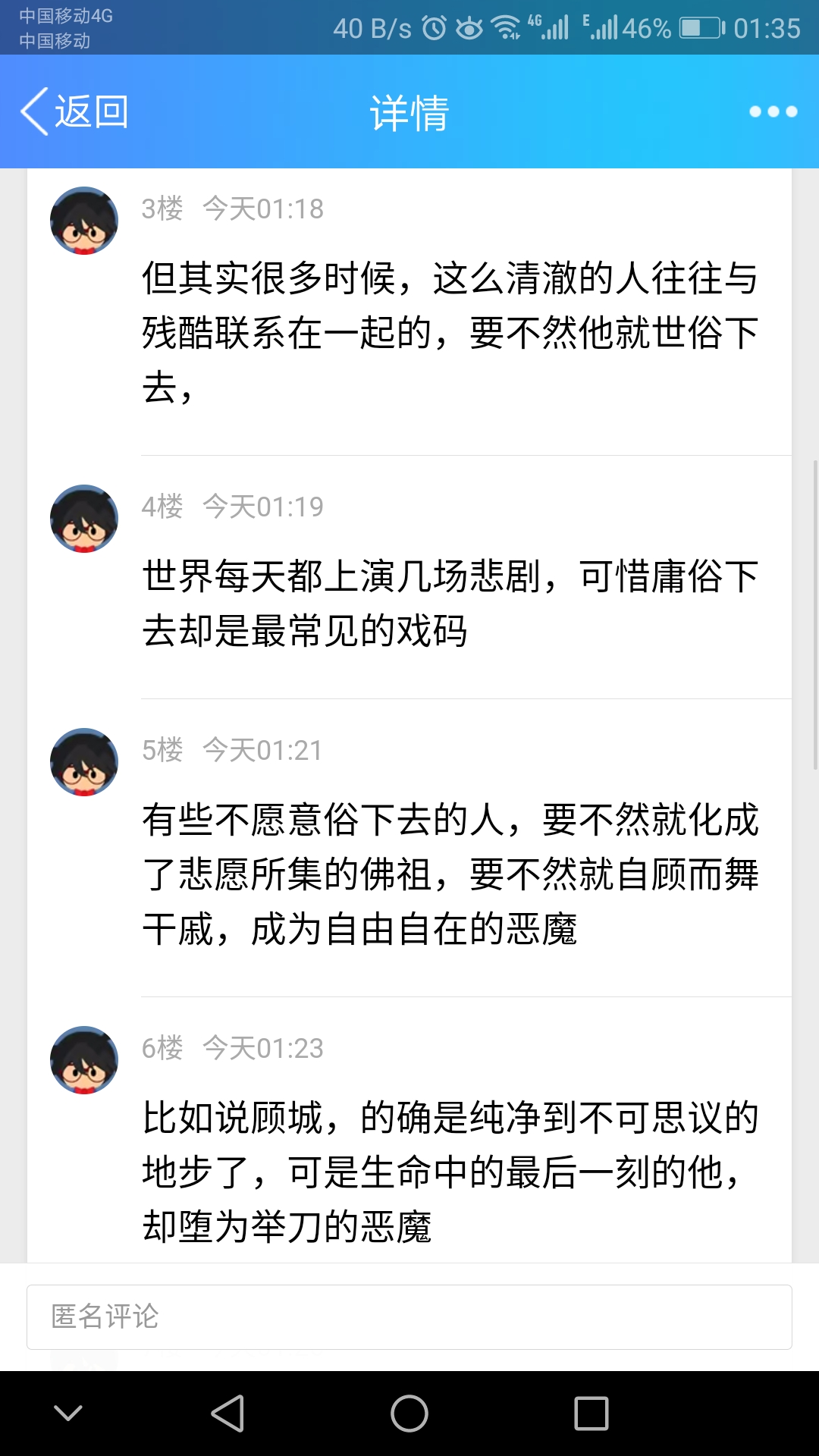Tap the 匿名评论 comment input field
This screenshot has width=819, height=1456.
coord(409,1316)
